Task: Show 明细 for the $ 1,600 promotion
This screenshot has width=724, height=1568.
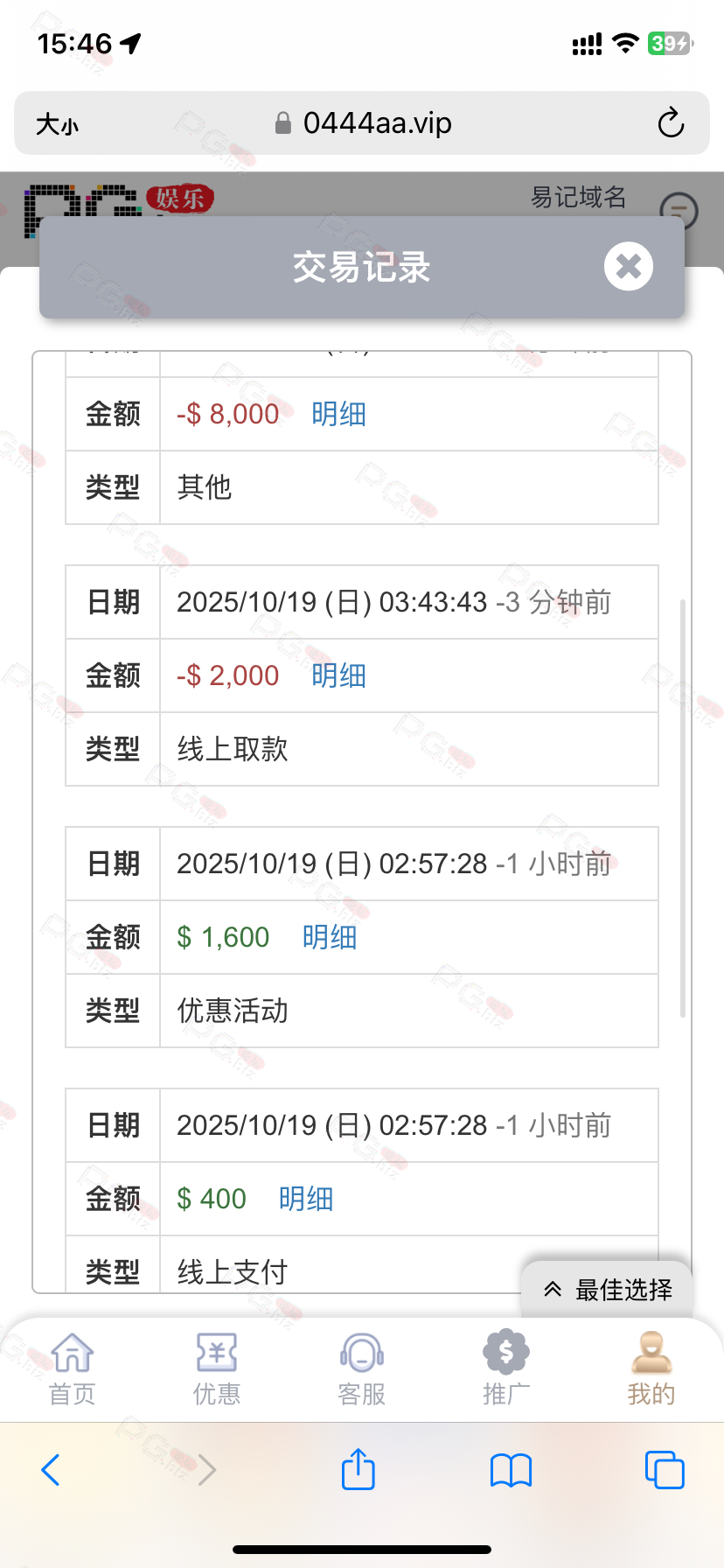Action: 330,937
